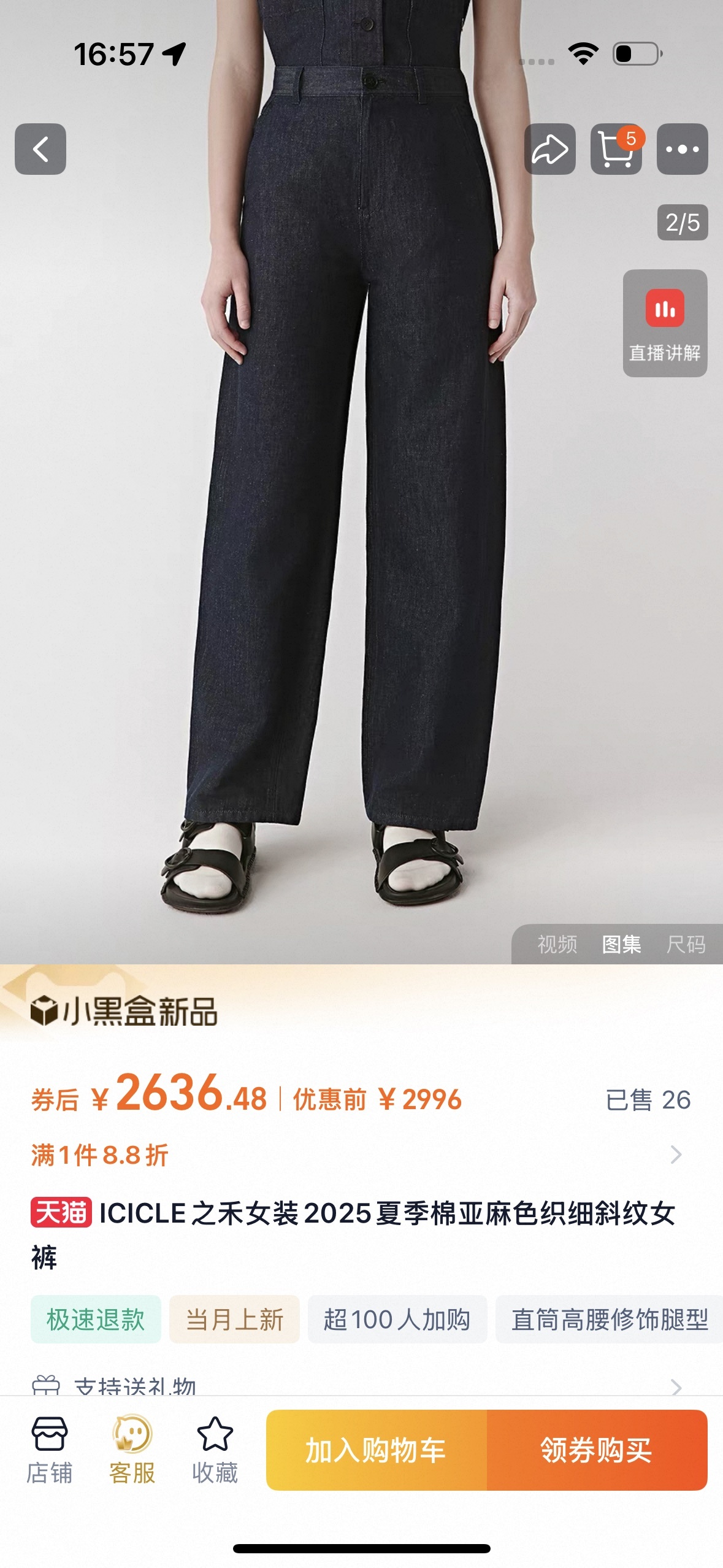Go back to the previous page
The width and height of the screenshot is (723, 1568).
pos(40,149)
